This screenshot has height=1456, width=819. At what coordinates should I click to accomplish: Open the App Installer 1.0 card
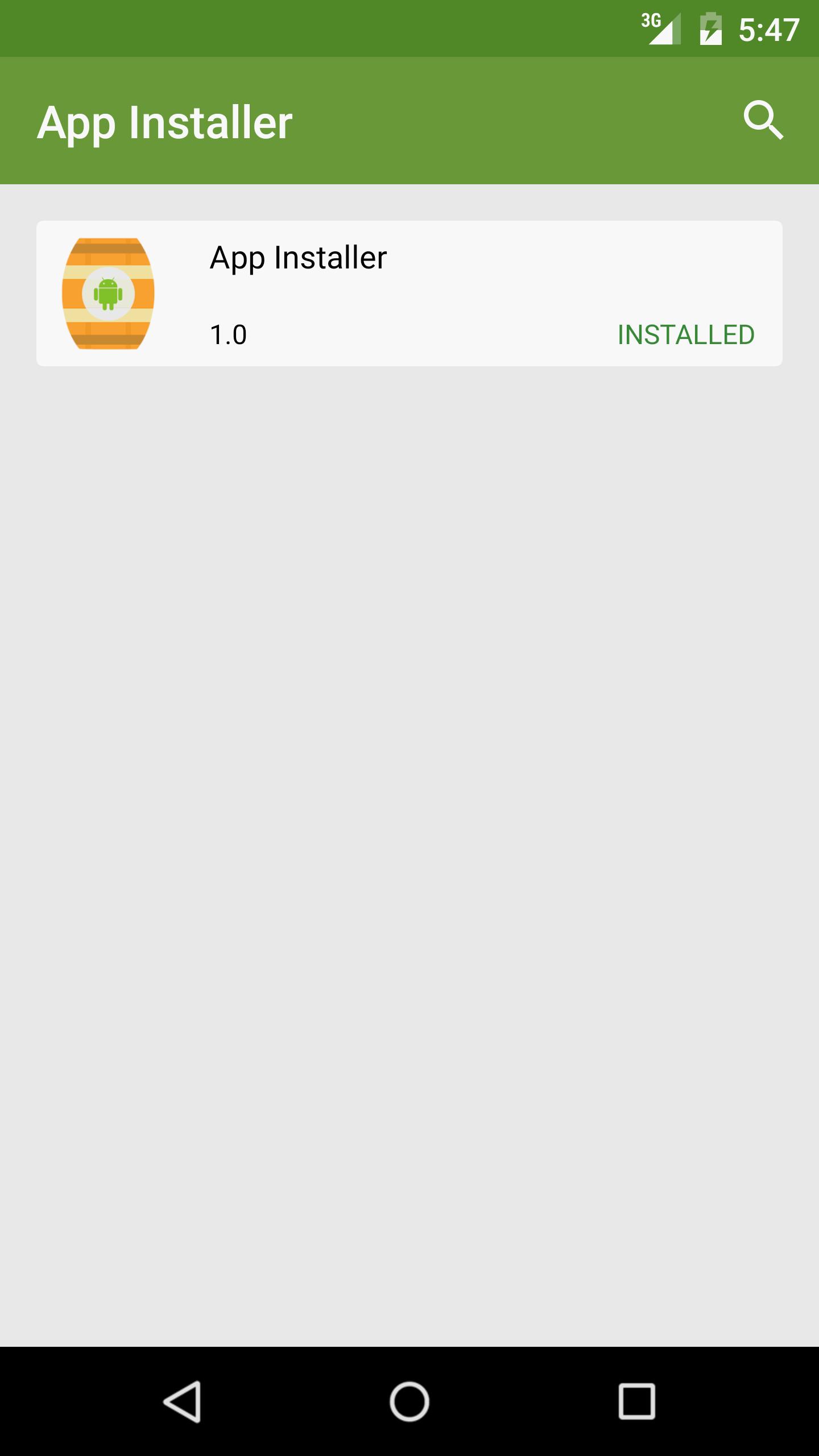(x=409, y=293)
